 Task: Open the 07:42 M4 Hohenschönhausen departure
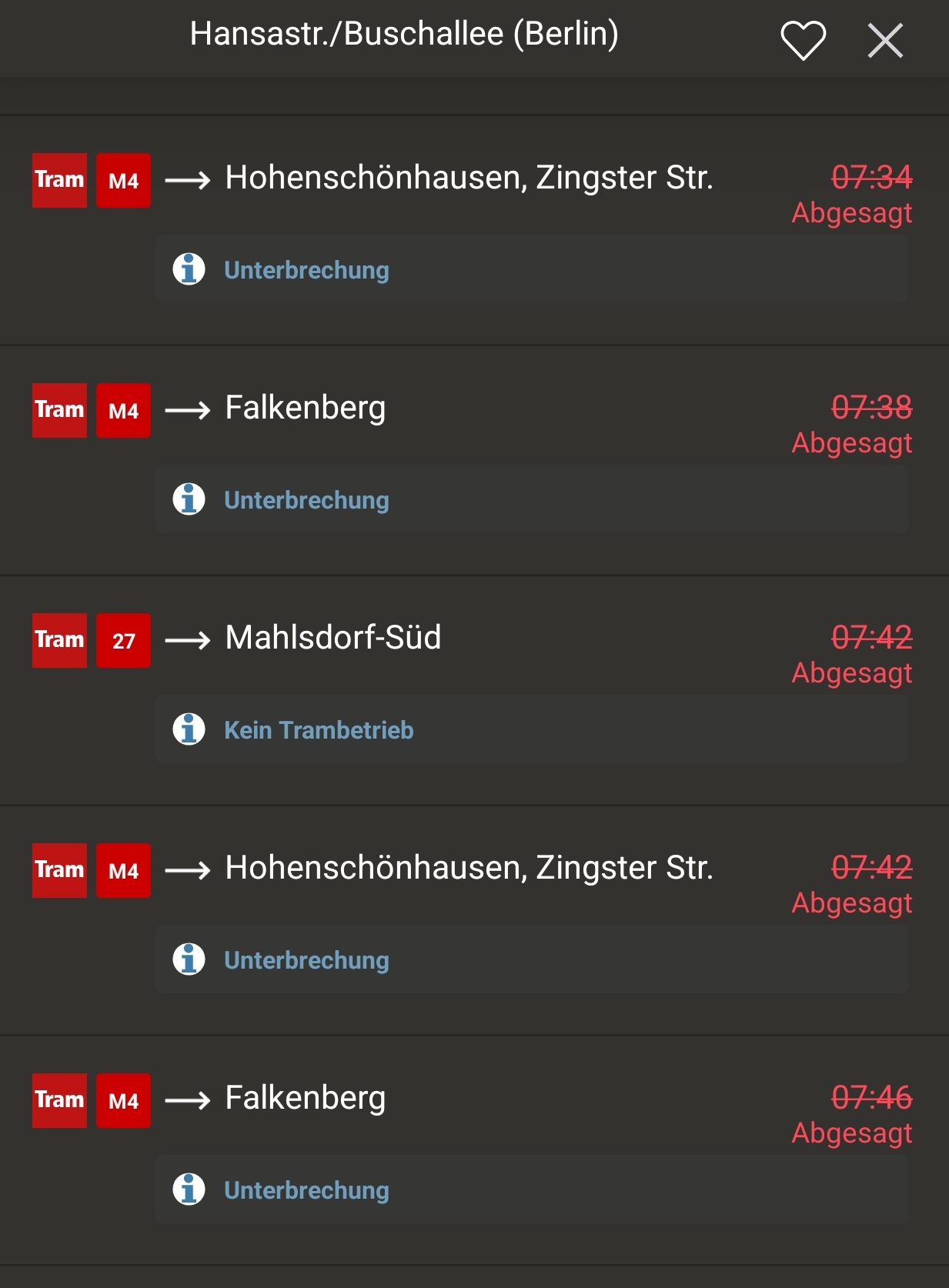tap(469, 869)
